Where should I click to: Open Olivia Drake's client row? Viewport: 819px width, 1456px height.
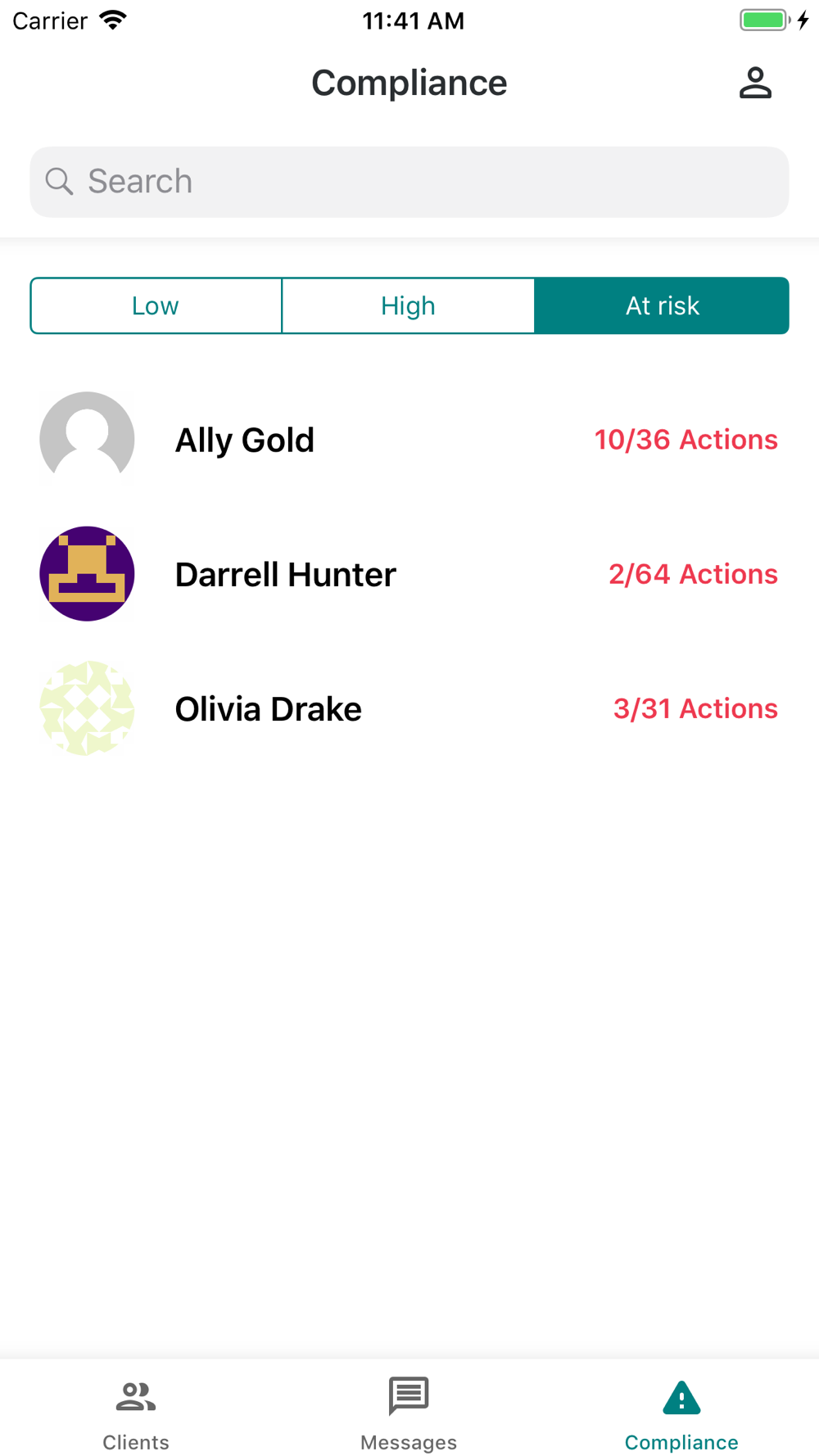(409, 708)
